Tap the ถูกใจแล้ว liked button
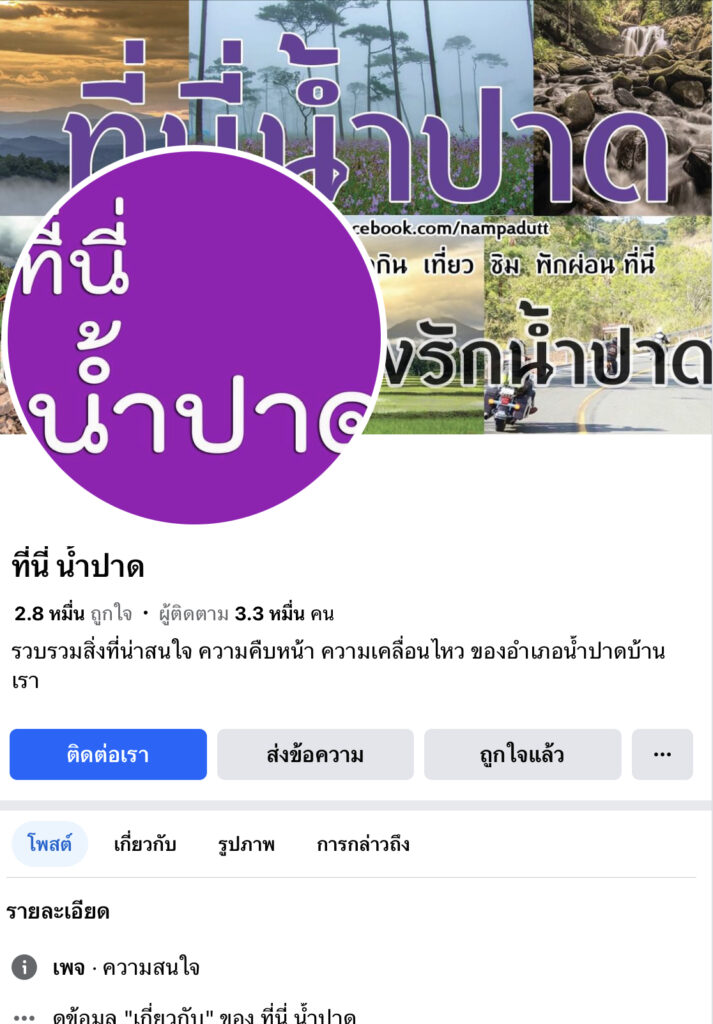This screenshot has width=713, height=1024. tap(522, 754)
